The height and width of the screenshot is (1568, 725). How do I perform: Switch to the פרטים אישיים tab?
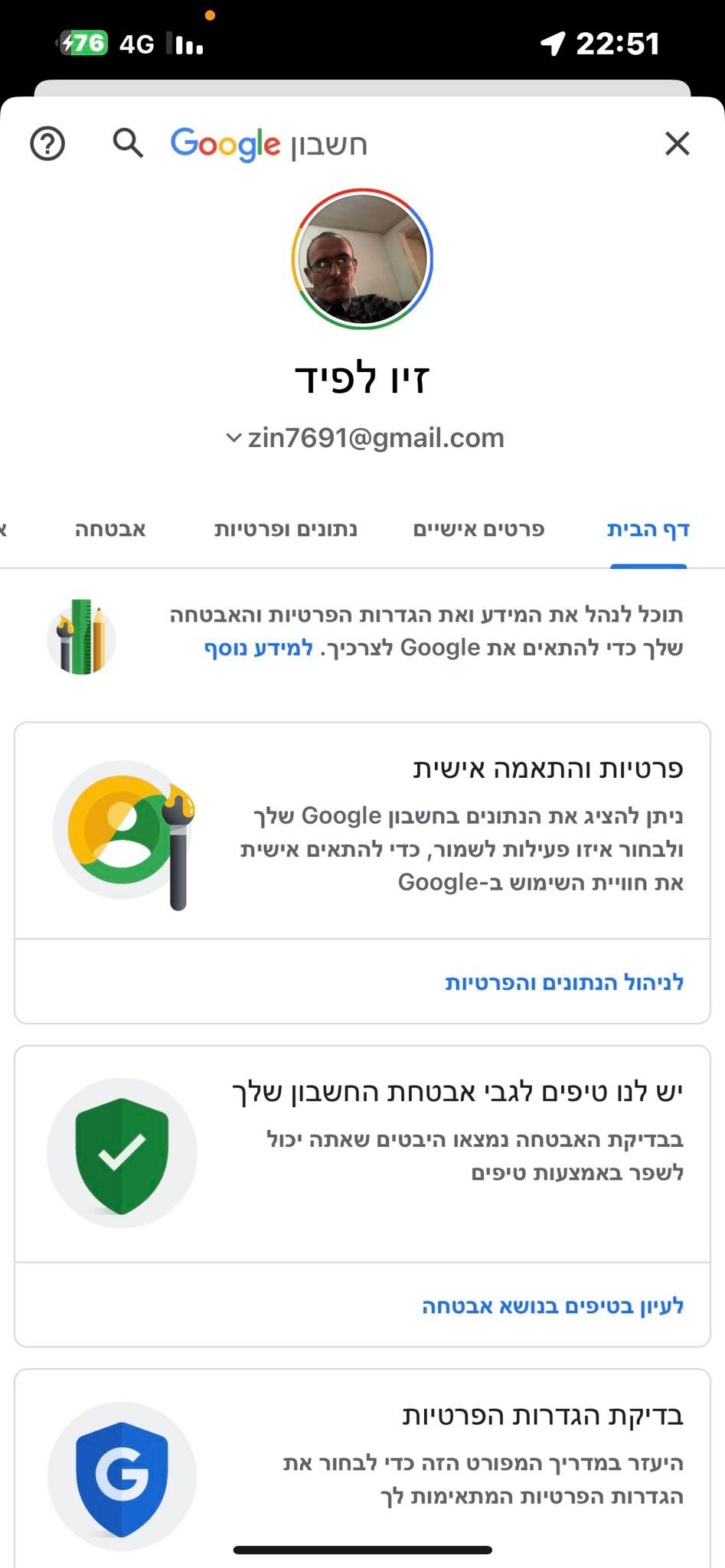(478, 530)
